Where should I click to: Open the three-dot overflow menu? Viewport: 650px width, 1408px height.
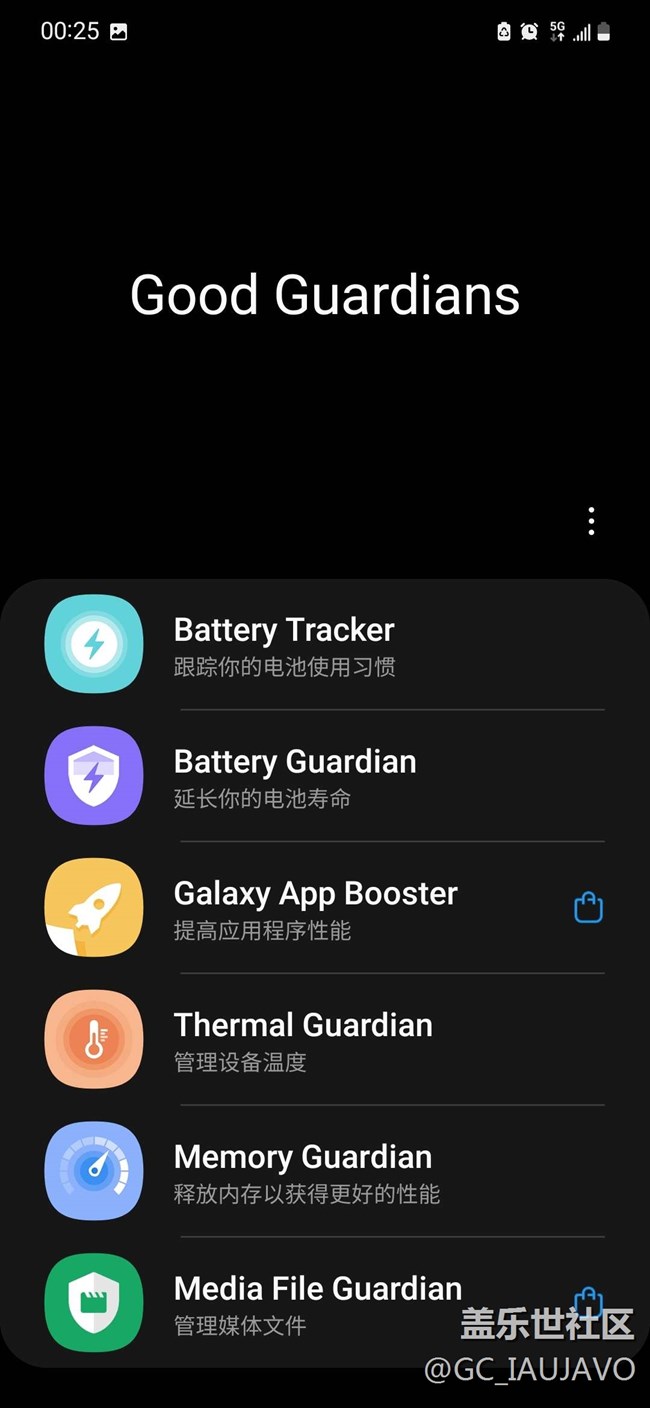click(591, 521)
